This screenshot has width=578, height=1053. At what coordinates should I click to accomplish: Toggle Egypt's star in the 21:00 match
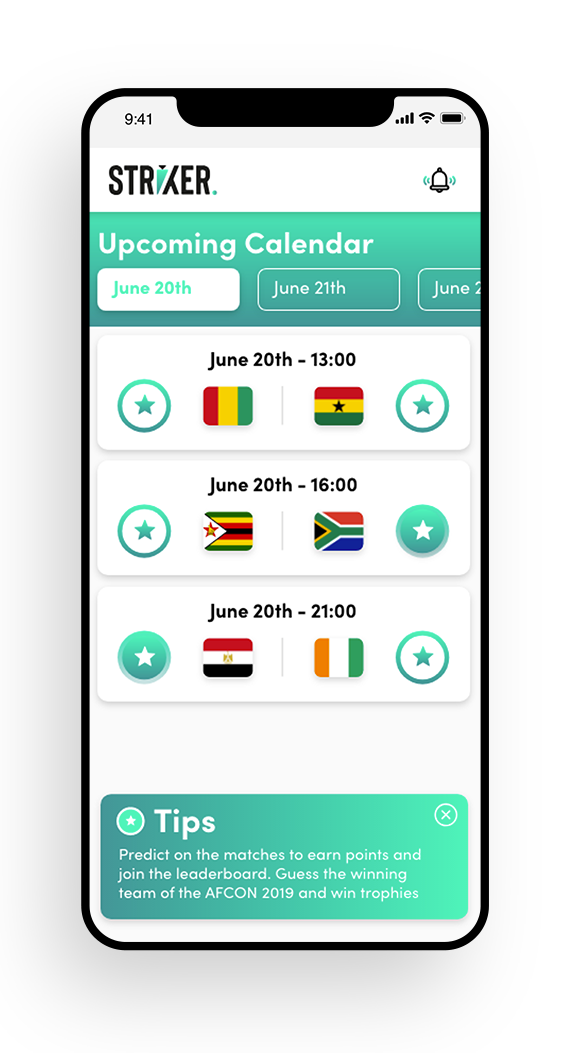(144, 657)
